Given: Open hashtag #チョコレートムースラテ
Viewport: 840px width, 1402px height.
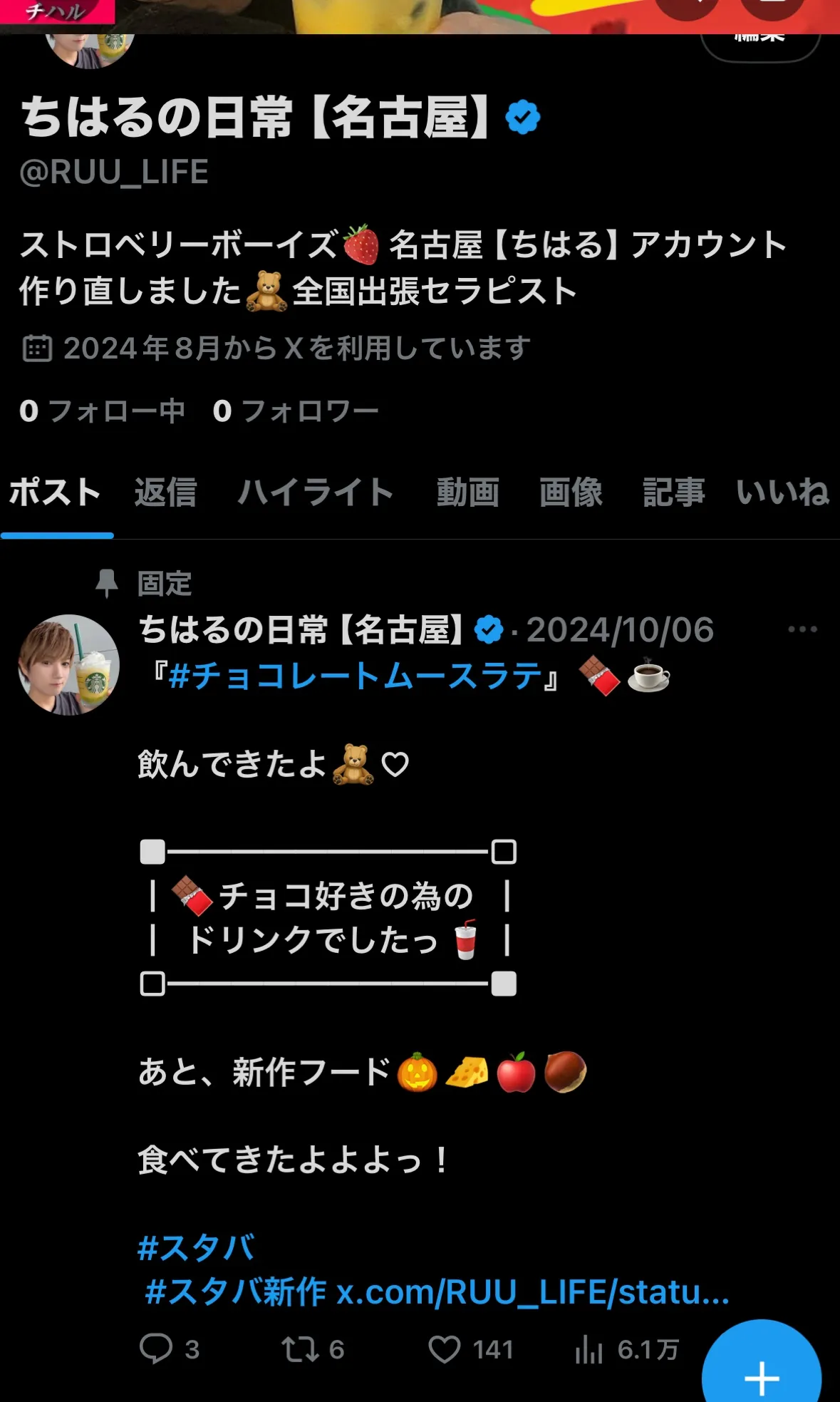Looking at the screenshot, I should click(x=356, y=676).
